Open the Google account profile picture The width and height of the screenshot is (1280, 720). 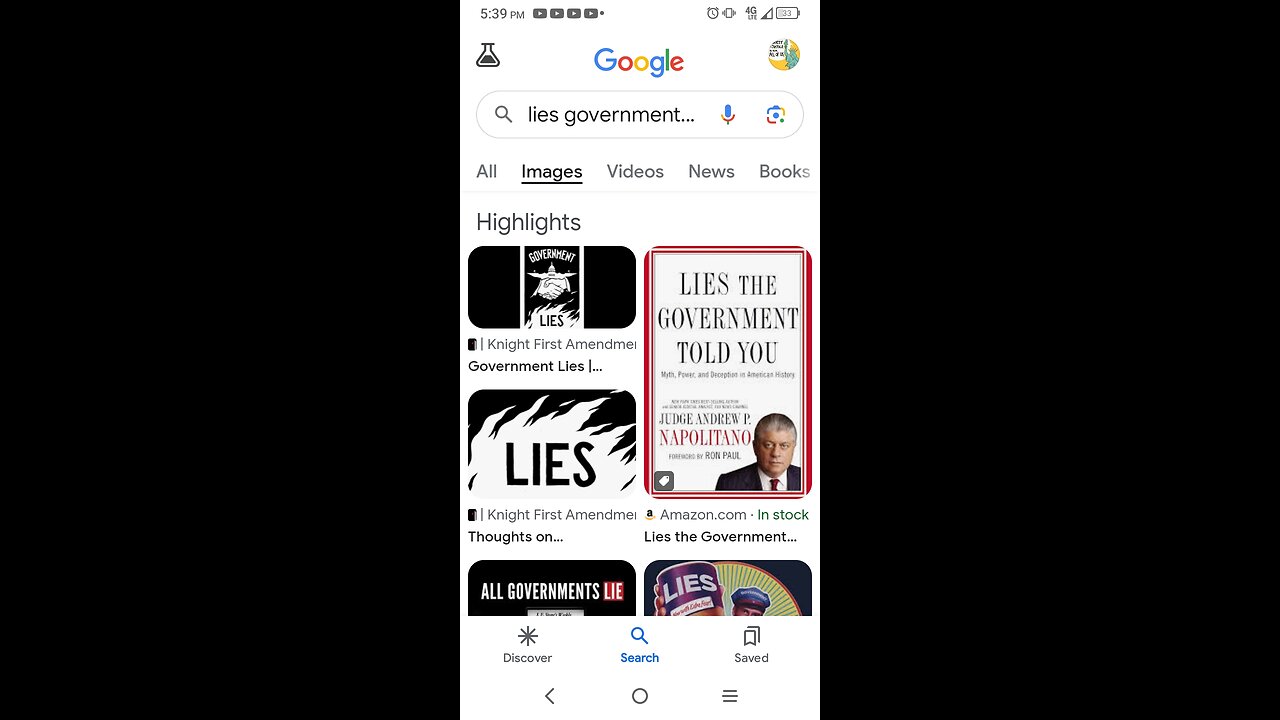tap(783, 55)
